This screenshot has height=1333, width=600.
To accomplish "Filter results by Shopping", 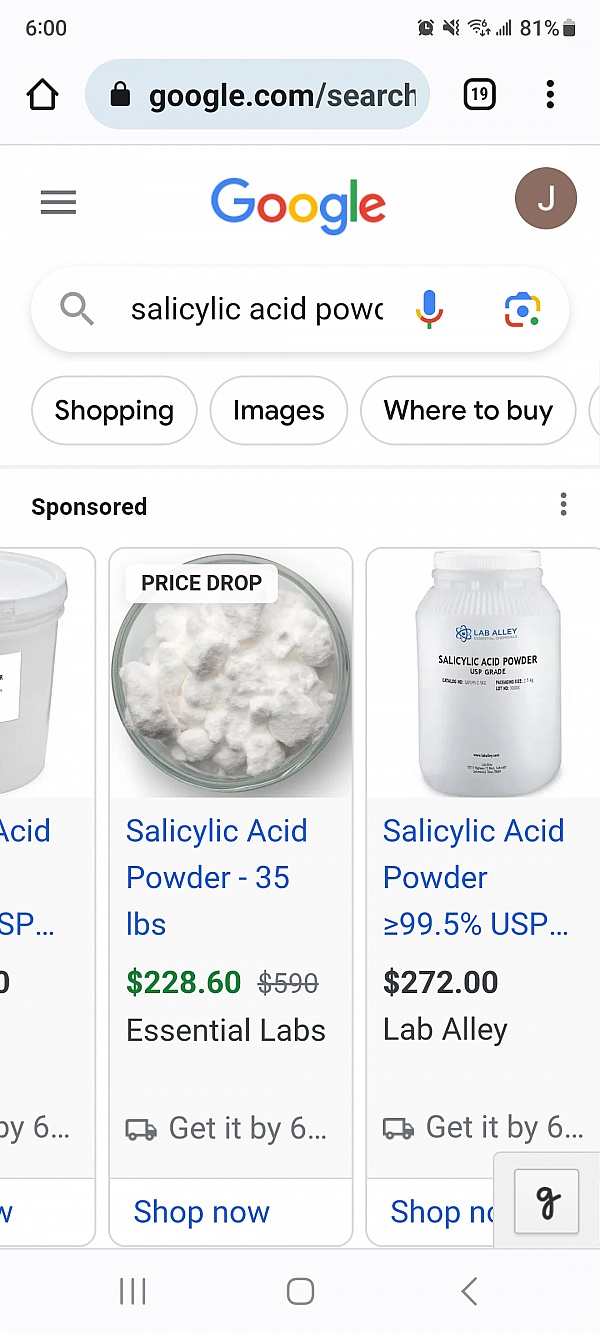I will coord(114,410).
